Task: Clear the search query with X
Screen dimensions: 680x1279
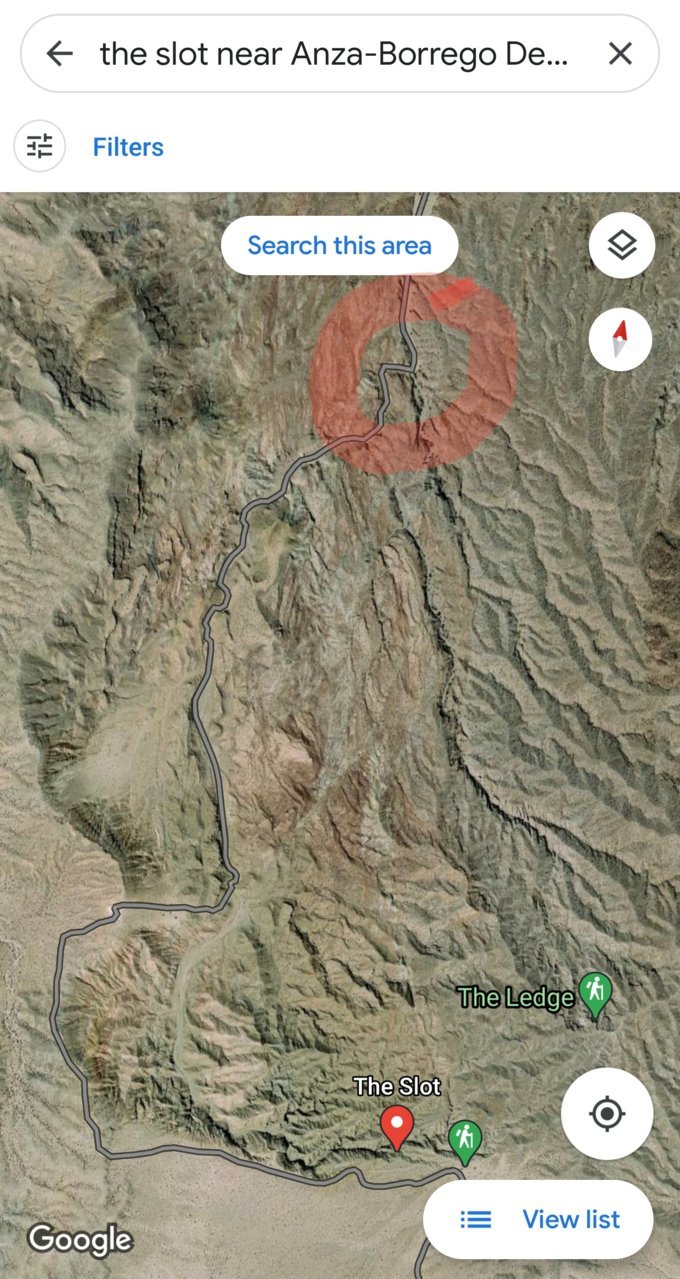Action: click(x=620, y=54)
